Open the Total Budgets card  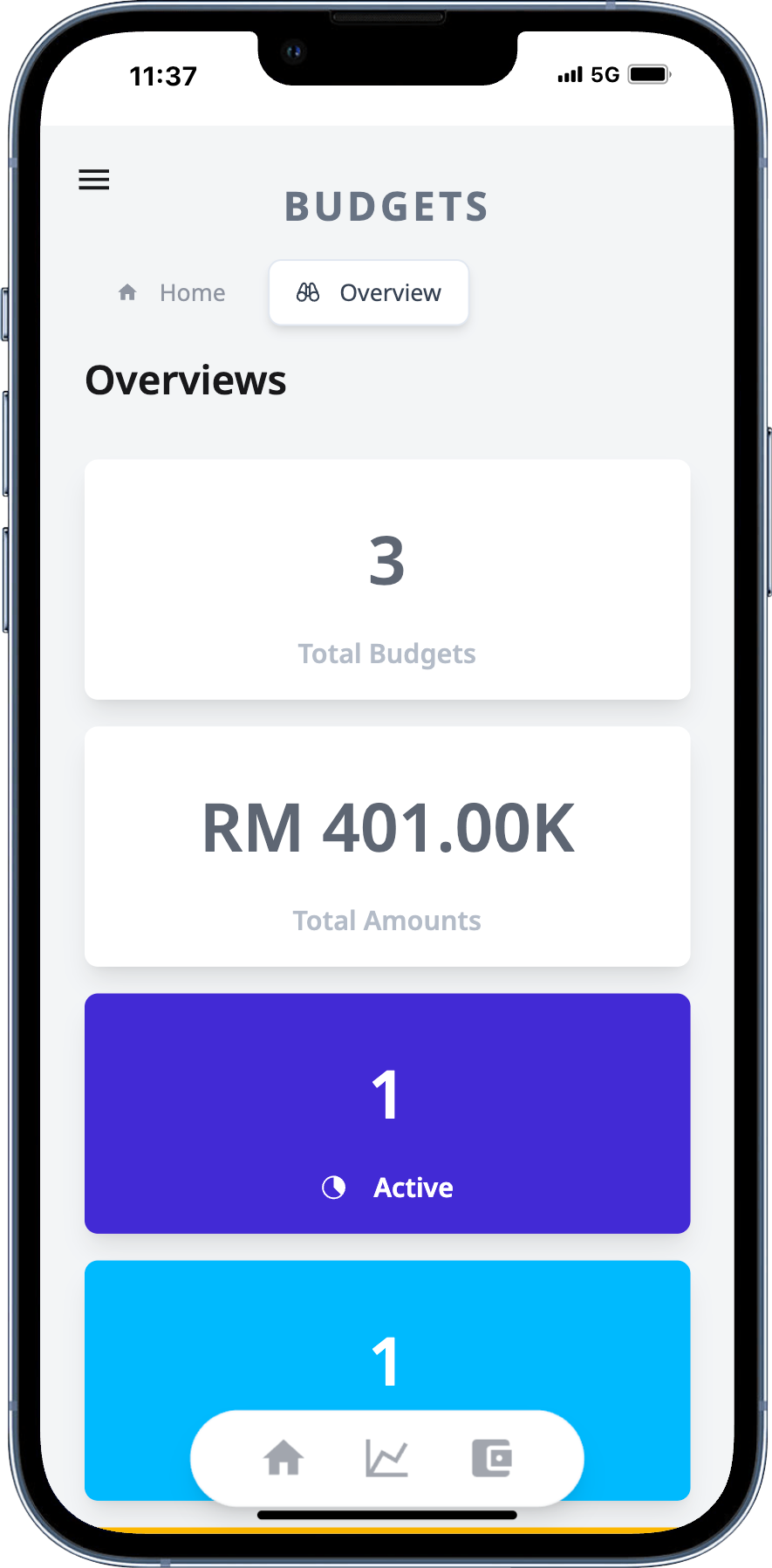pos(387,579)
